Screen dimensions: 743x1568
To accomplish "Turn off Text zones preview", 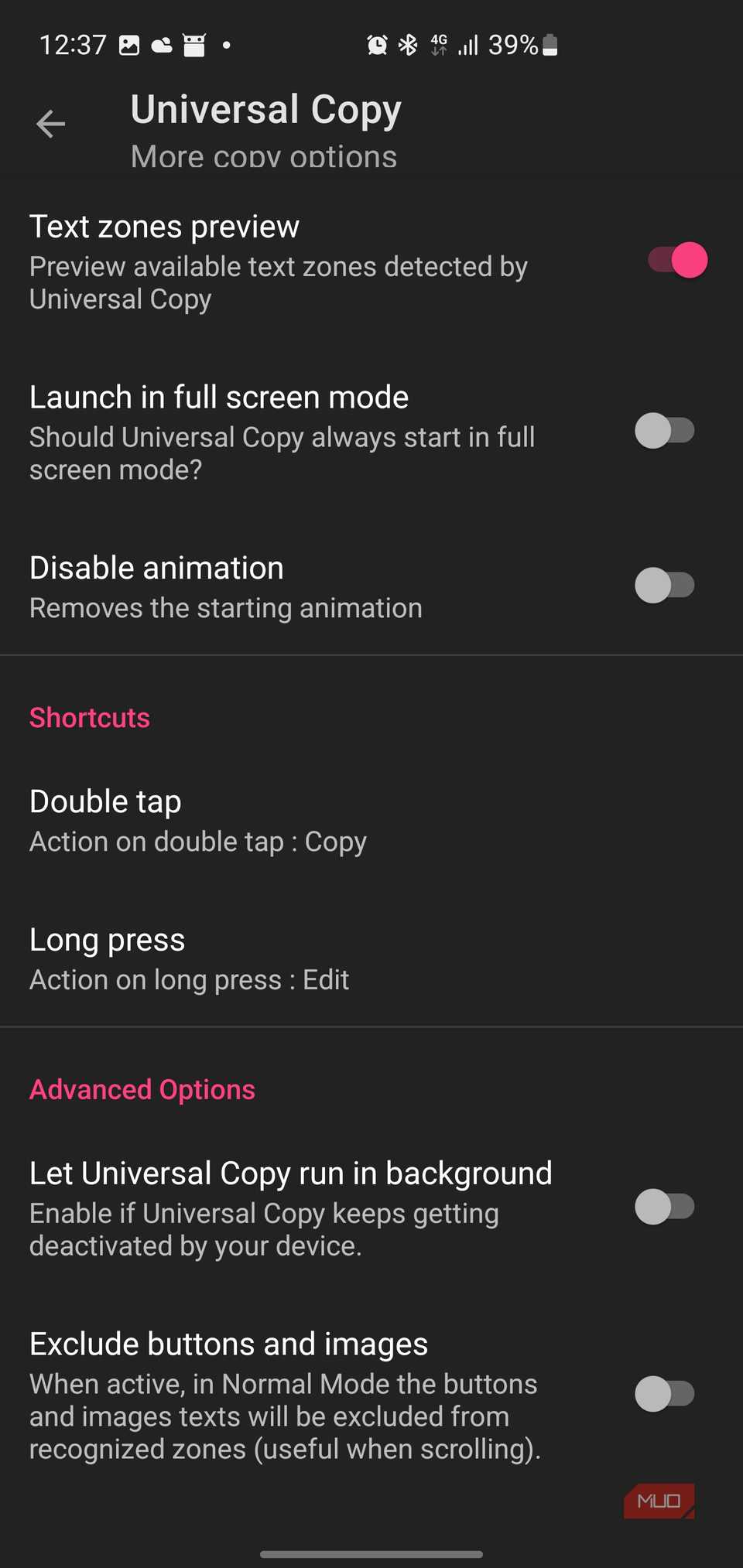I will [677, 261].
